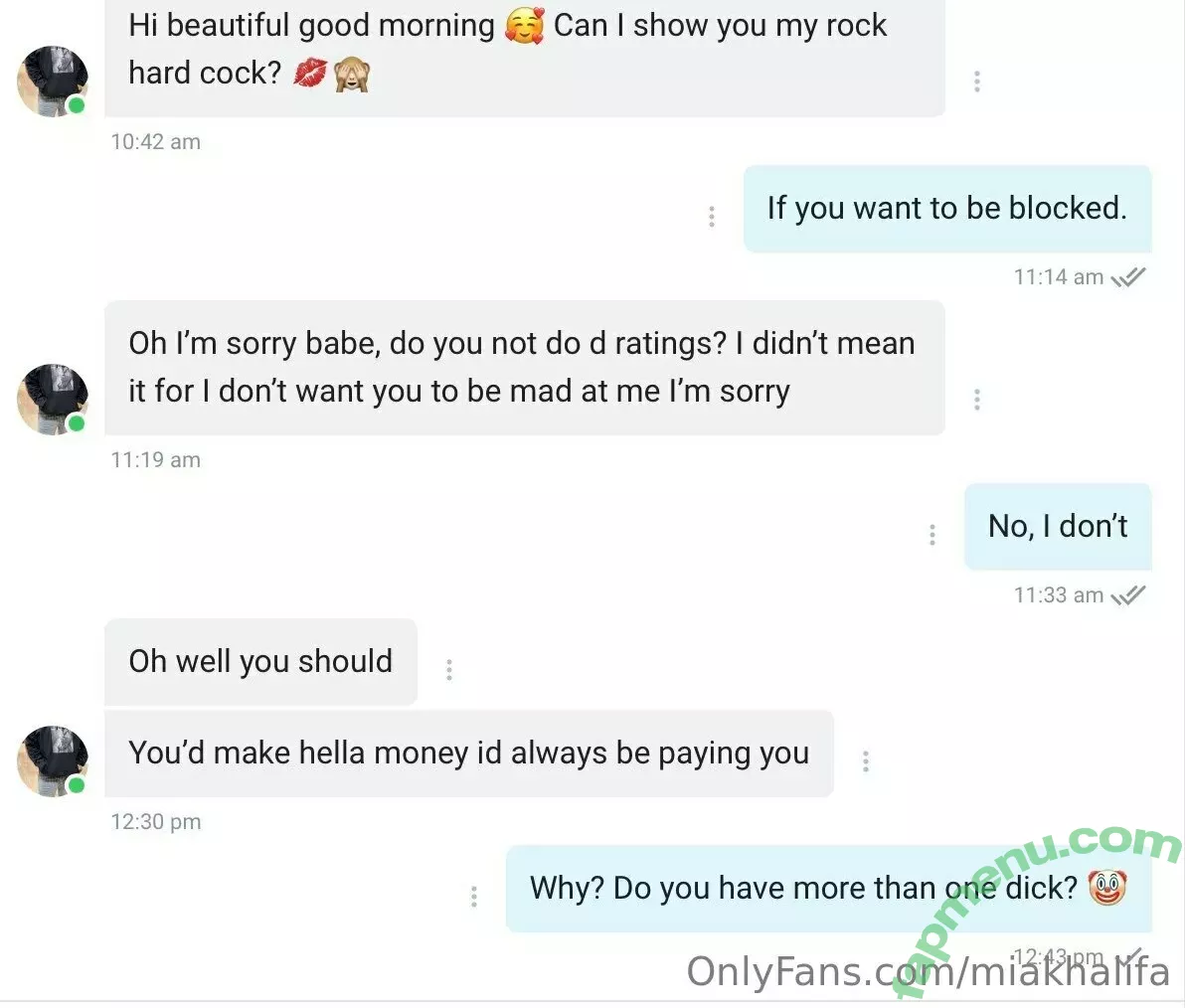This screenshot has height=1008, width=1185.
Task: Open sender's avatar beside the 10:42 am message
Action: tap(53, 82)
